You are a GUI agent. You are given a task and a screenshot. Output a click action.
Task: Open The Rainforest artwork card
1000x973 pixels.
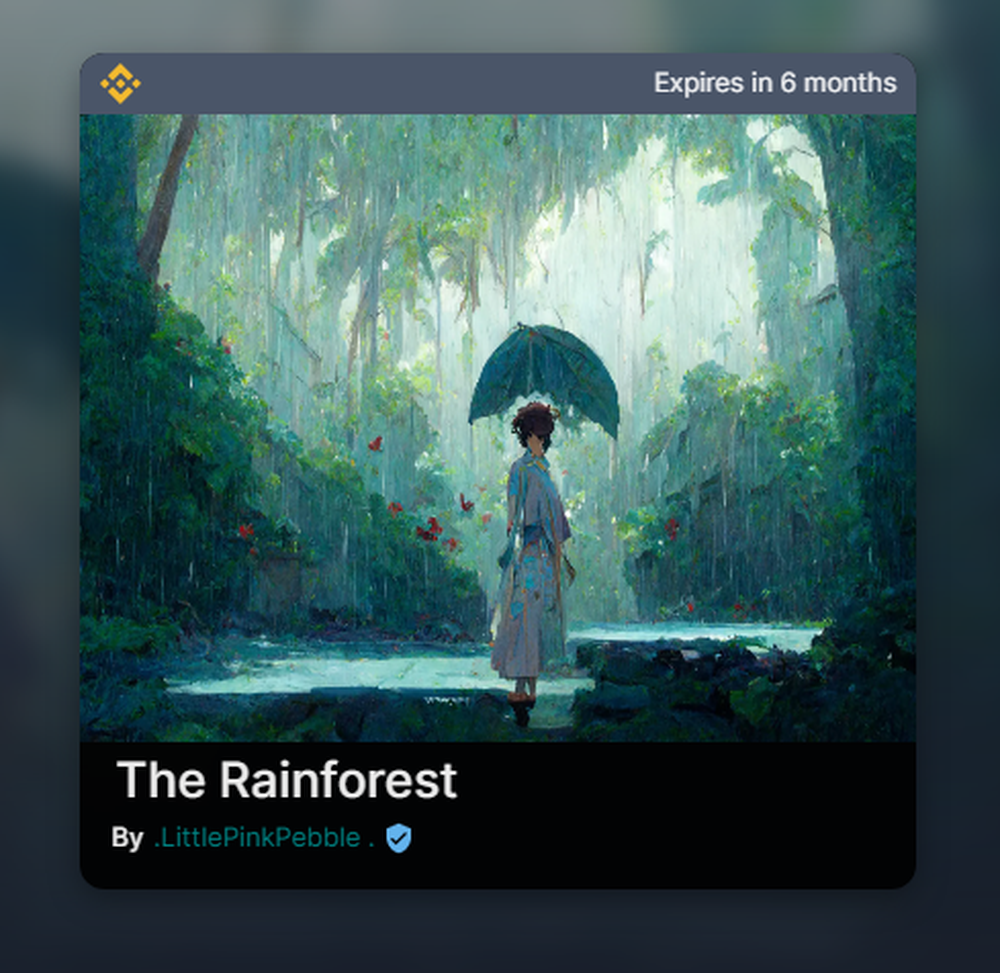coord(497,427)
